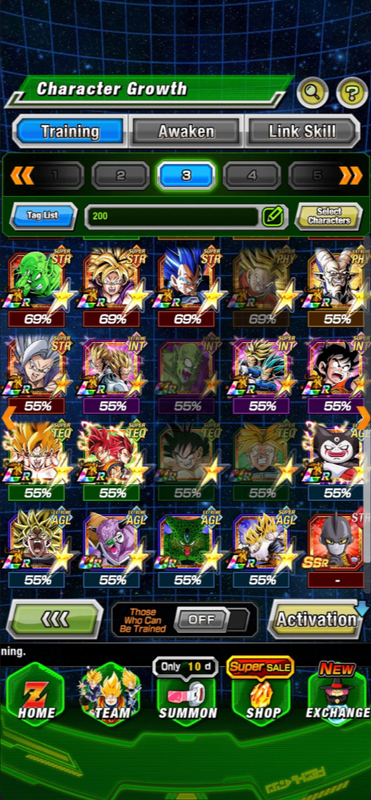This screenshot has height=800, width=371.
Task: Go to page 4
Action: (x=252, y=176)
